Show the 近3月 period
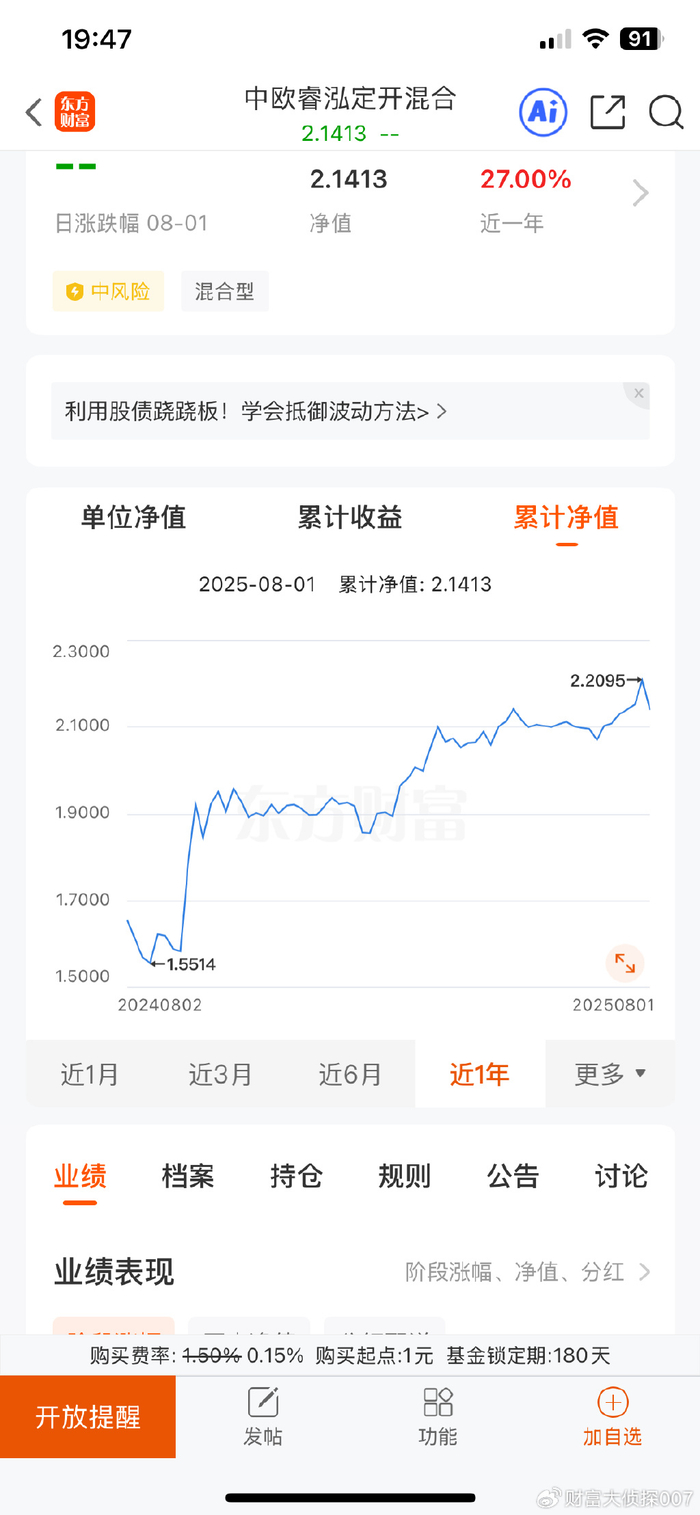 [220, 1074]
